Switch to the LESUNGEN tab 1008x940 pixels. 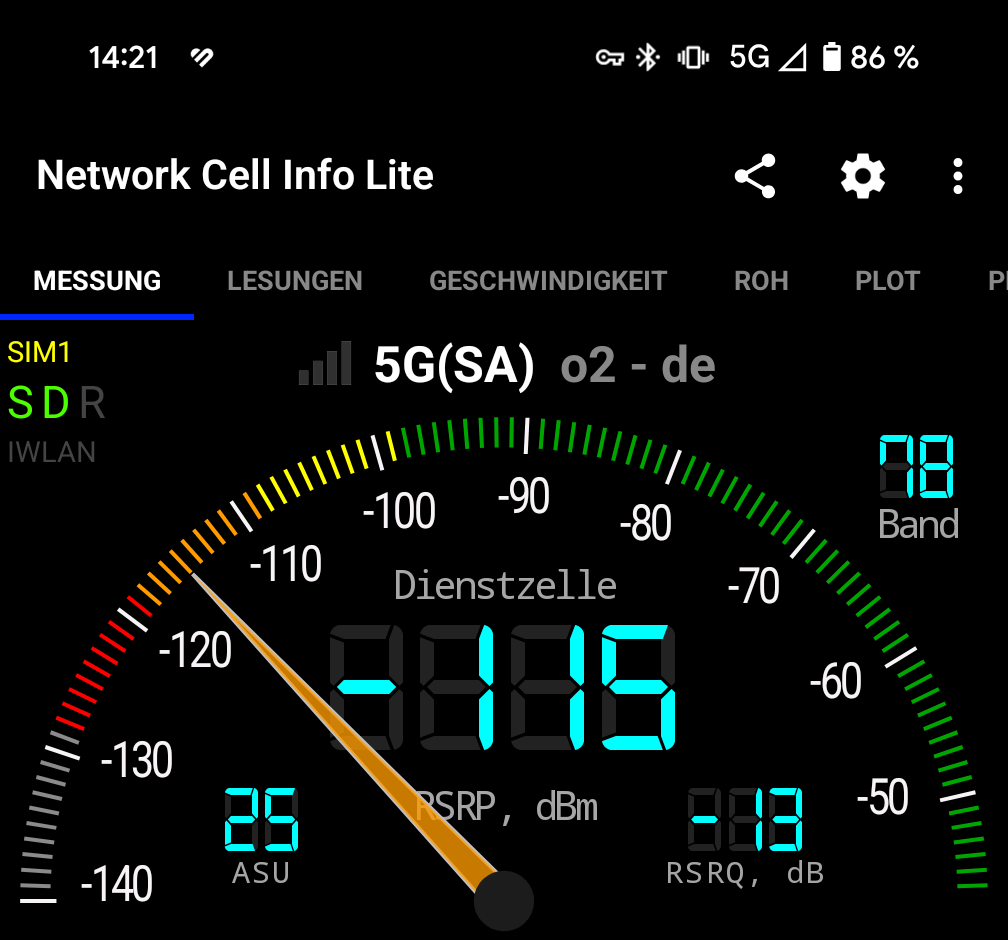[294, 281]
